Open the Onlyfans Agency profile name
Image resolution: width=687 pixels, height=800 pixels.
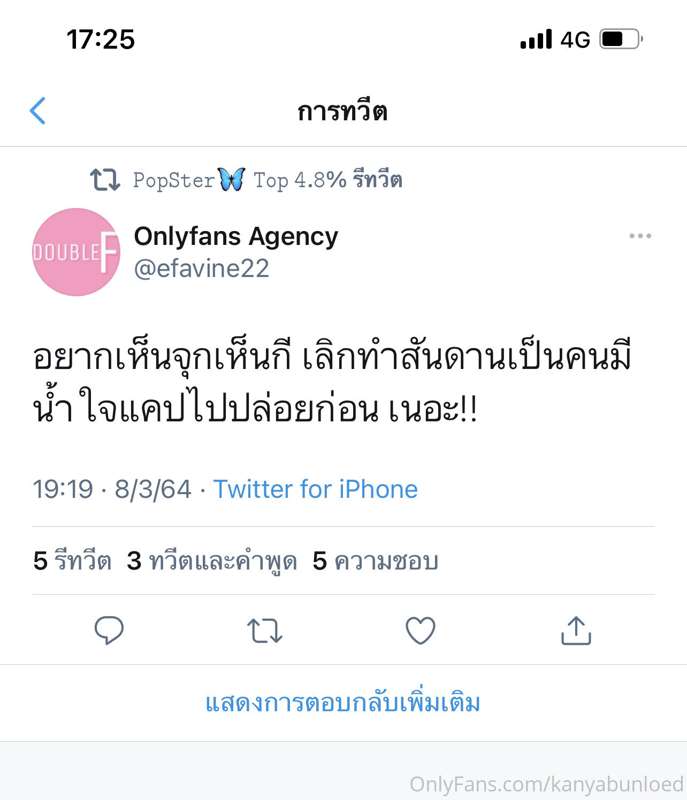point(236,237)
